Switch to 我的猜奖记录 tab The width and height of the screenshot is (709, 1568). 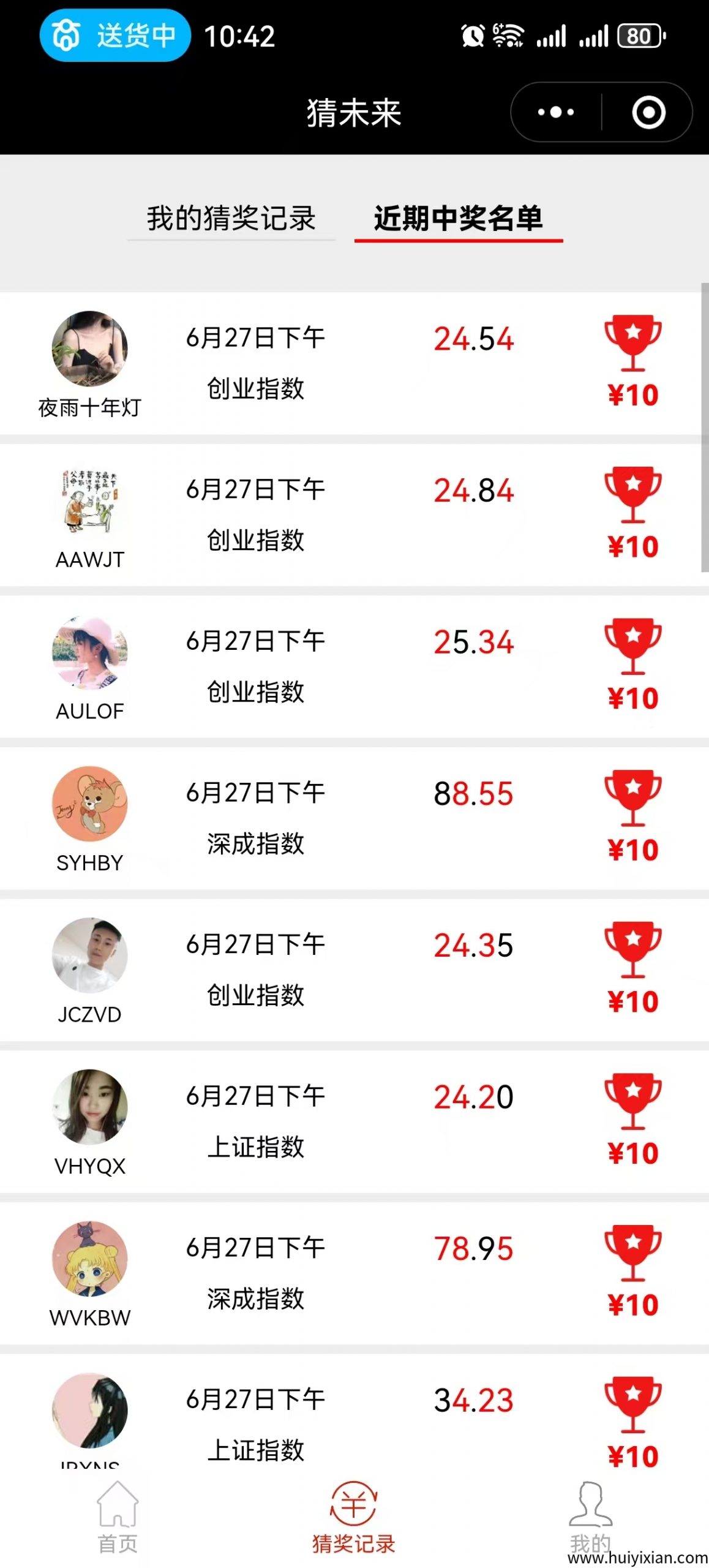coord(231,219)
